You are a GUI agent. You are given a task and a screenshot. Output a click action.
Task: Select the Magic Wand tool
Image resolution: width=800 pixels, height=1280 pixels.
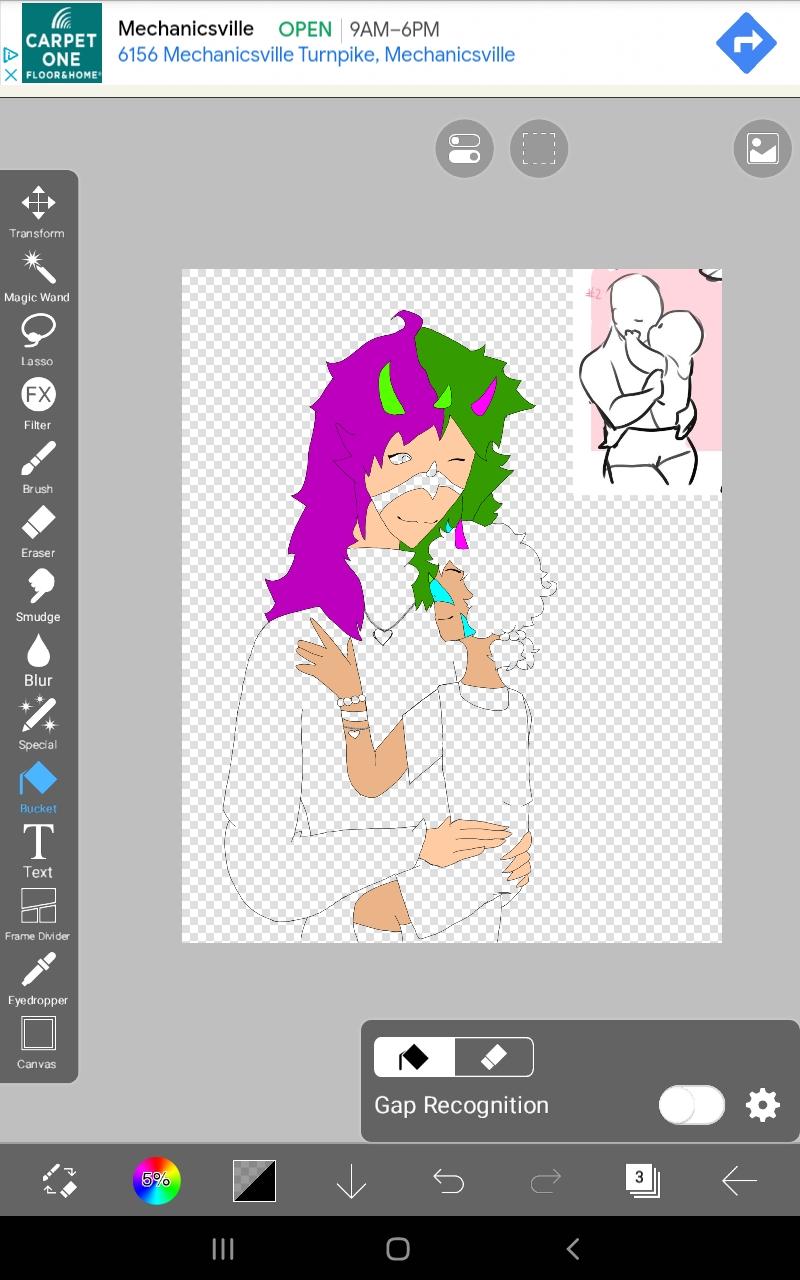pyautogui.click(x=38, y=274)
